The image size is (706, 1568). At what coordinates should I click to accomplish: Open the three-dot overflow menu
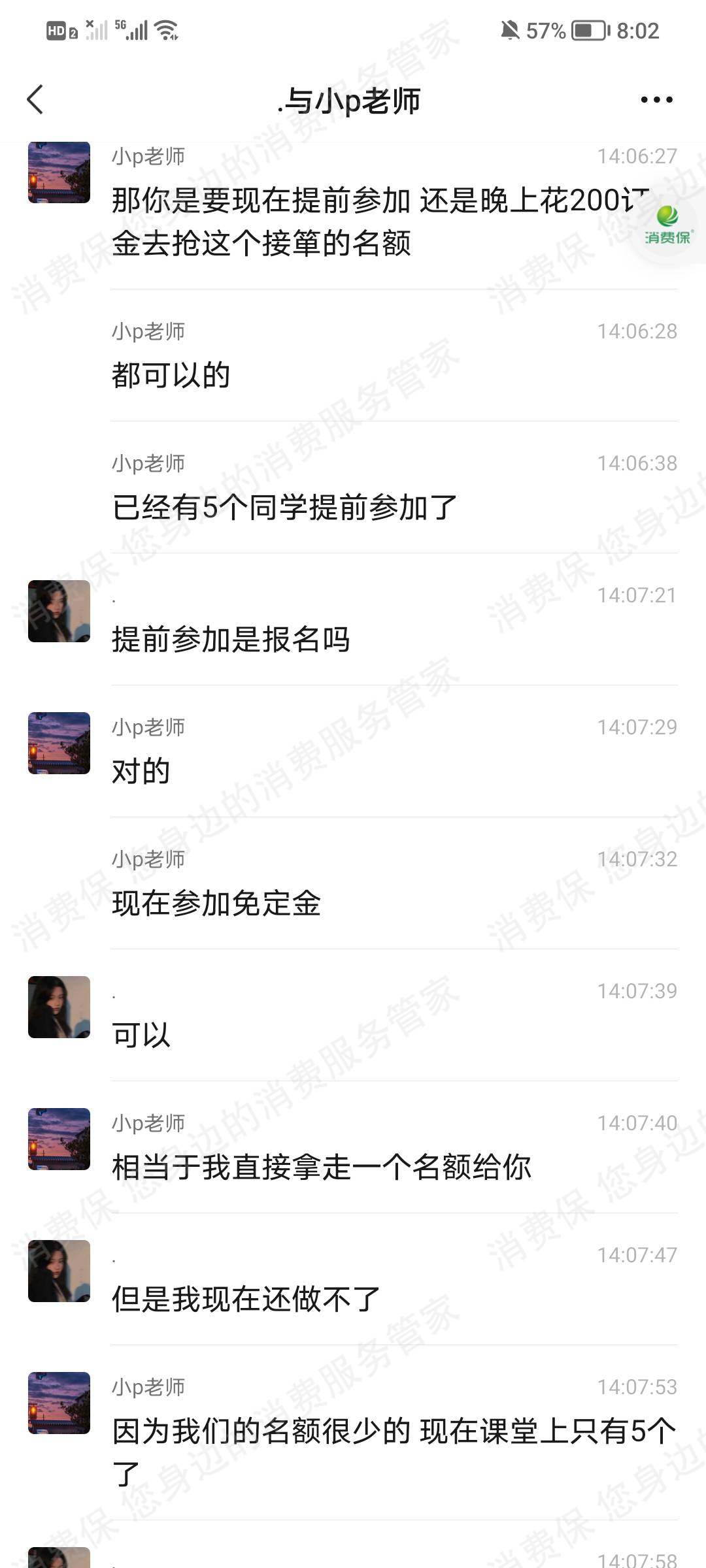(656, 100)
